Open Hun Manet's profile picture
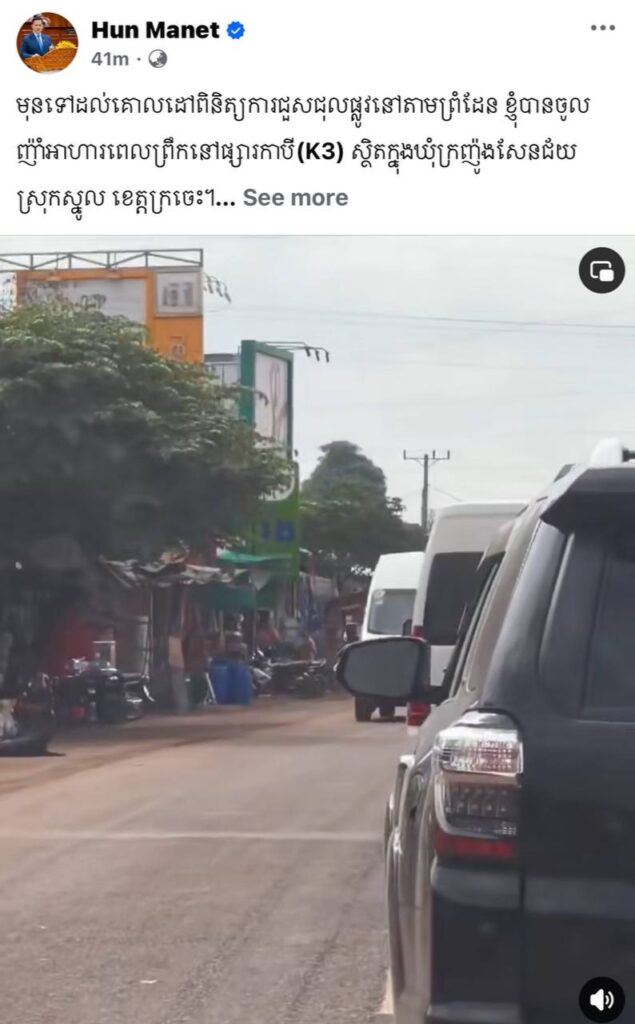 pos(47,42)
